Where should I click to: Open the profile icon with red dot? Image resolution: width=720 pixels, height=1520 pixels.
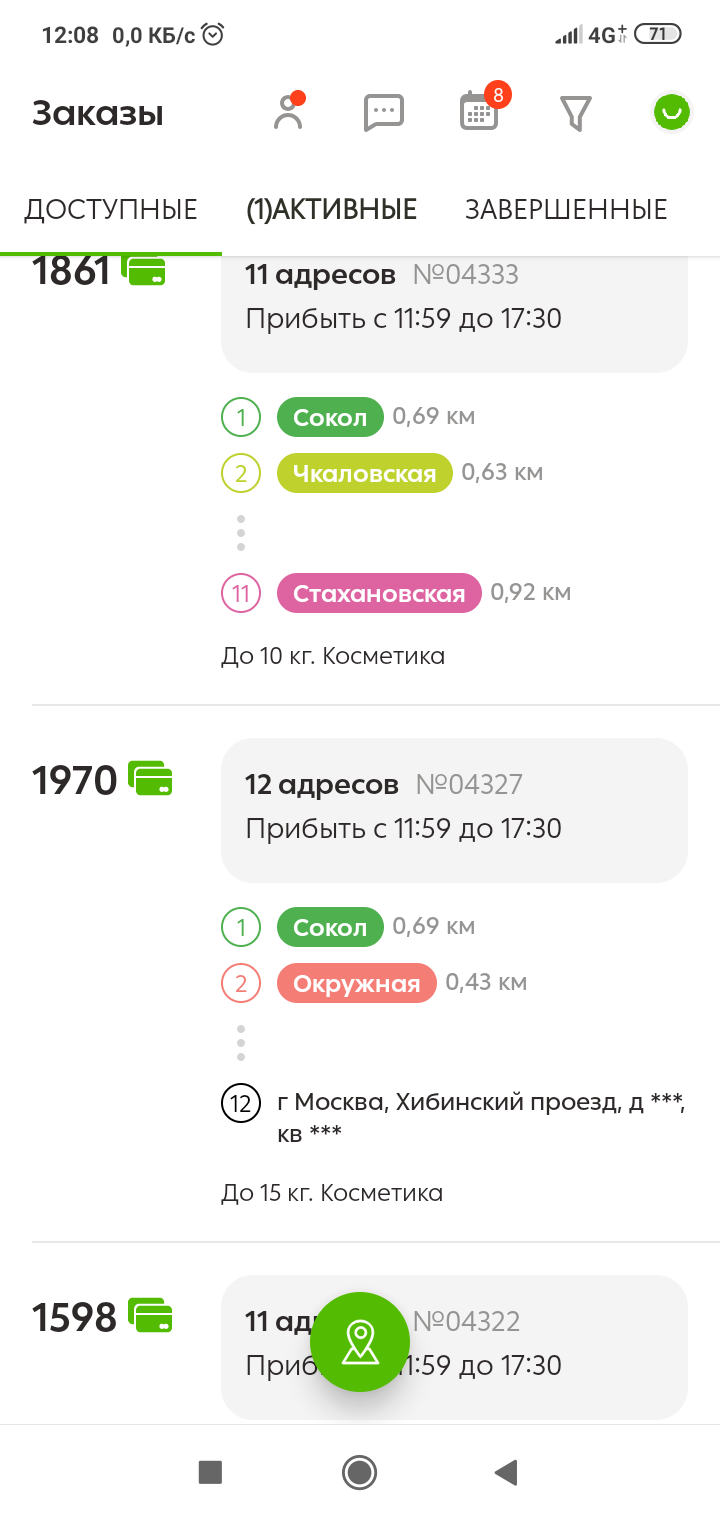(x=288, y=112)
